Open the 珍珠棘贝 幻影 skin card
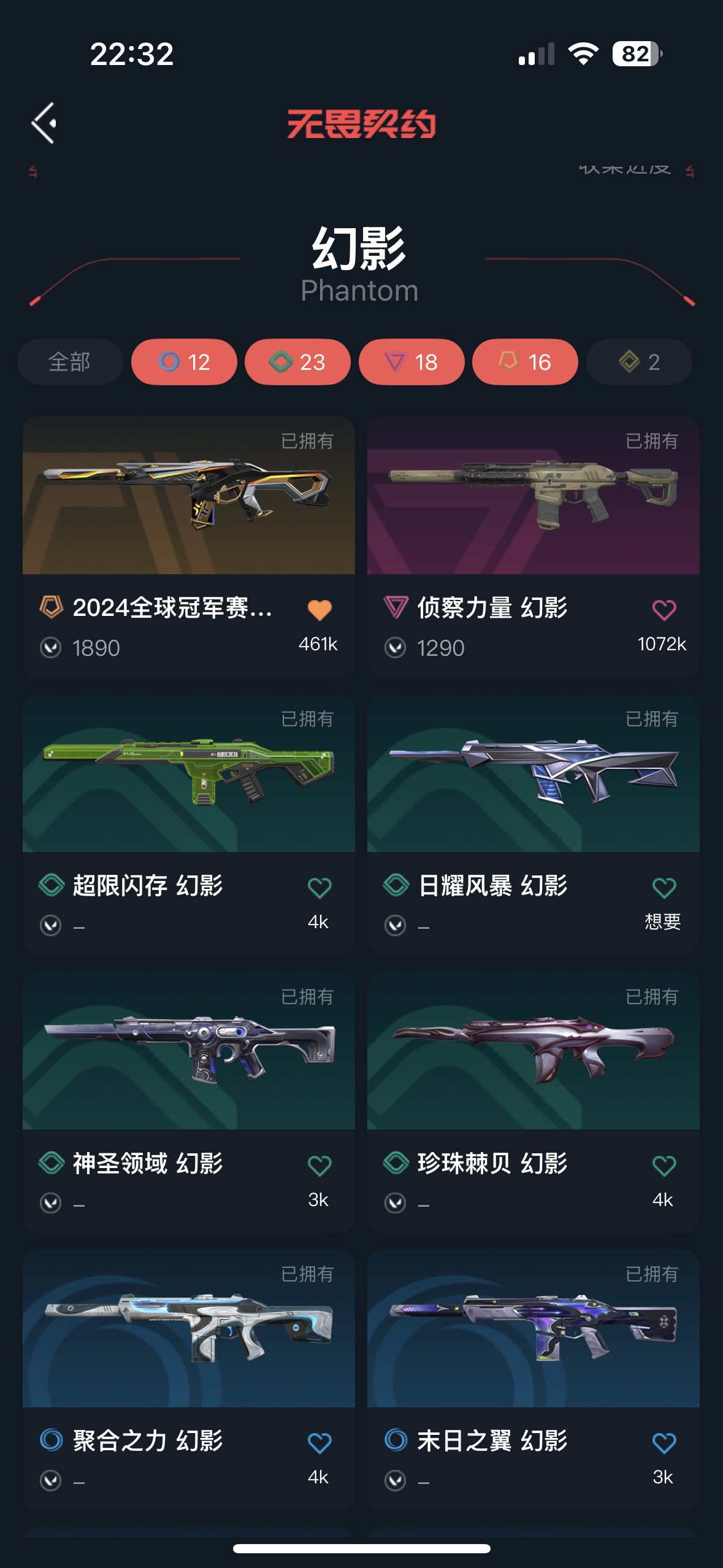Viewport: 723px width, 1568px height. pos(534,1102)
